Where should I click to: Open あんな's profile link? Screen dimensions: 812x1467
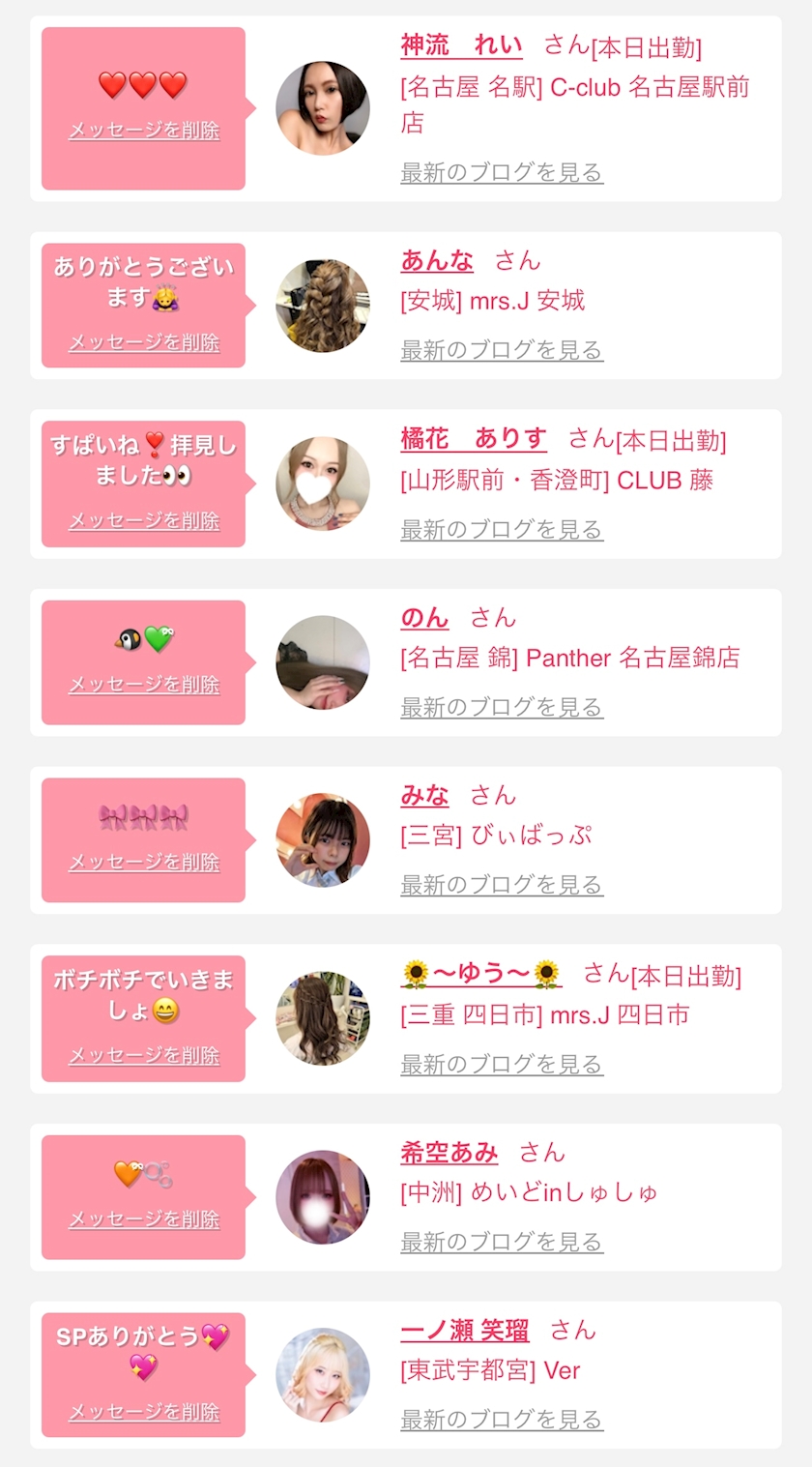tap(437, 260)
